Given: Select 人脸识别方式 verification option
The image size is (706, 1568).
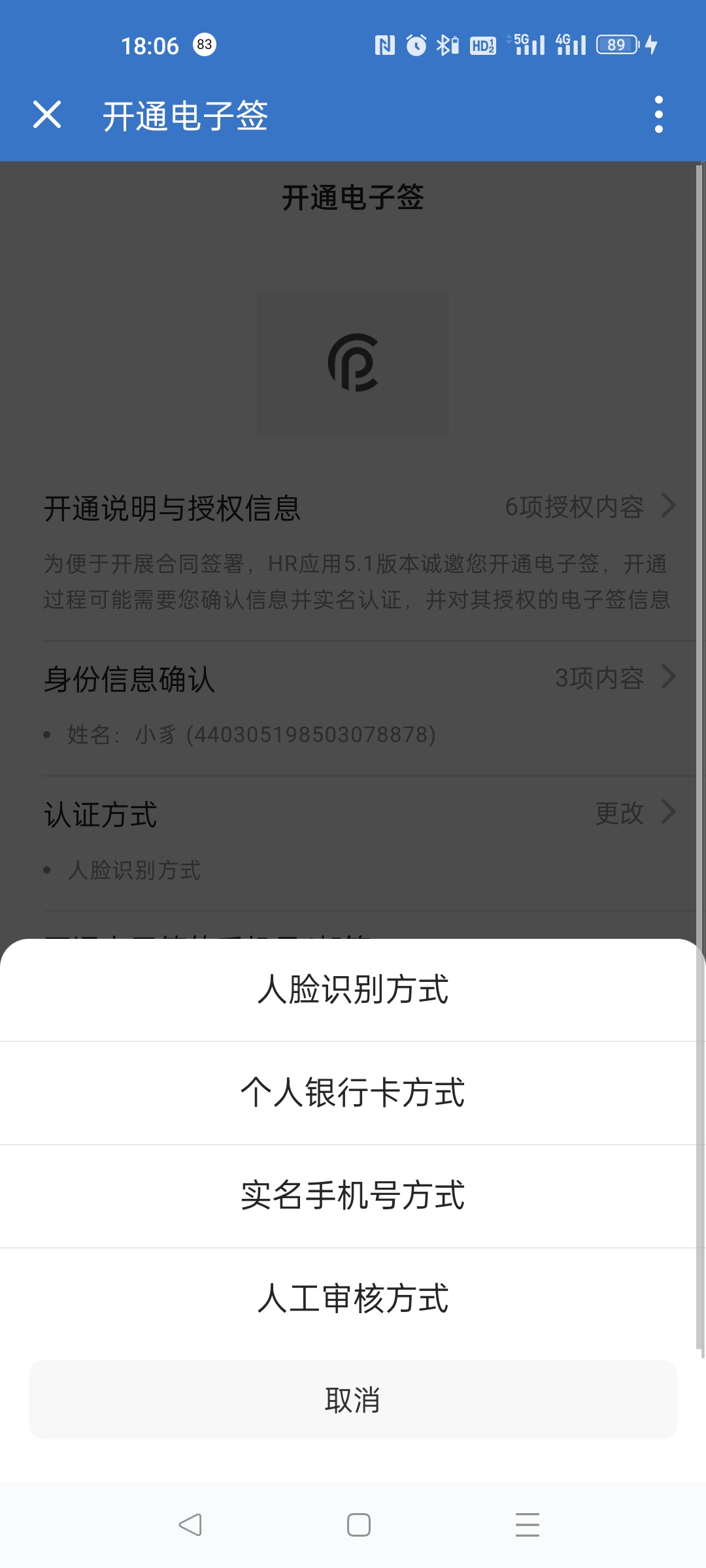Looking at the screenshot, I should coord(353,989).
